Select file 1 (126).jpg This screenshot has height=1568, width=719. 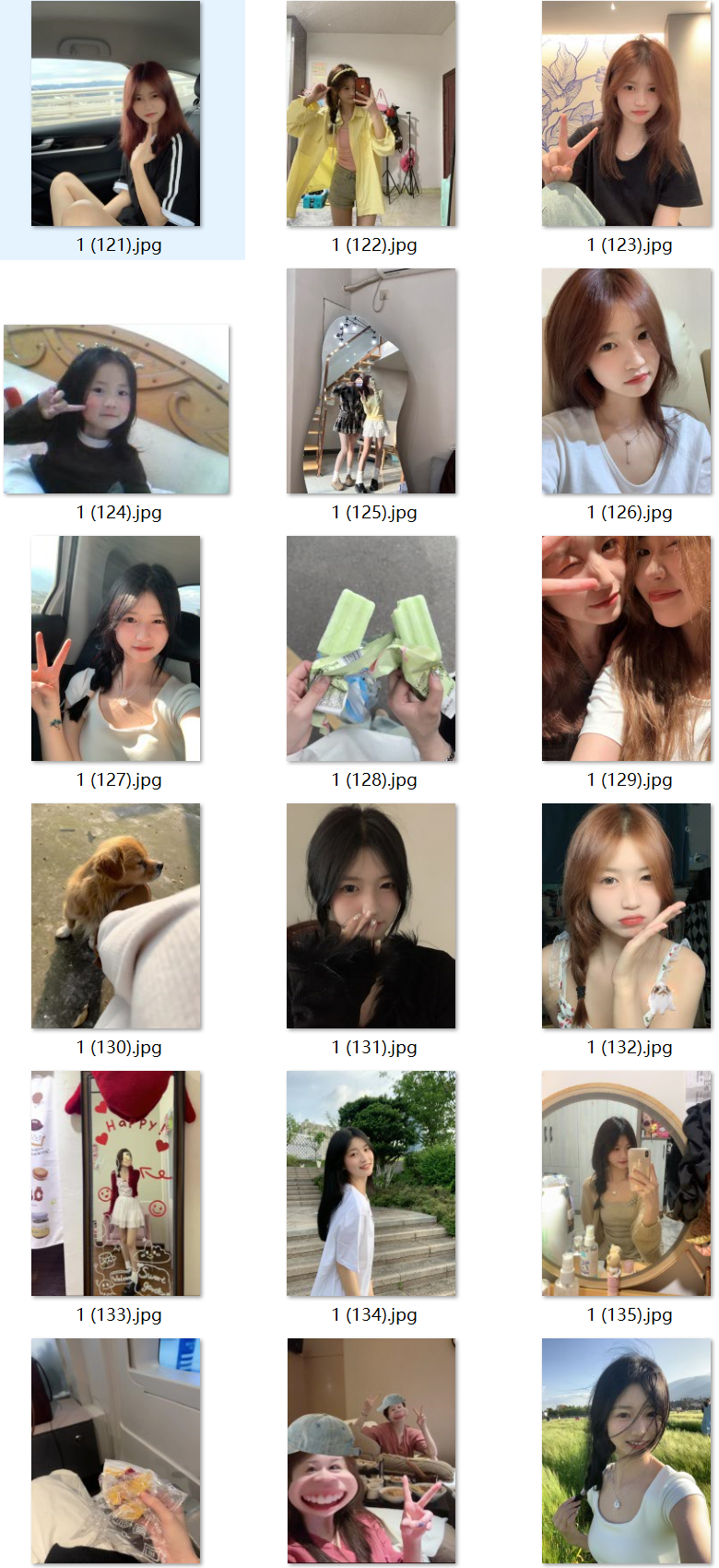coord(626,381)
